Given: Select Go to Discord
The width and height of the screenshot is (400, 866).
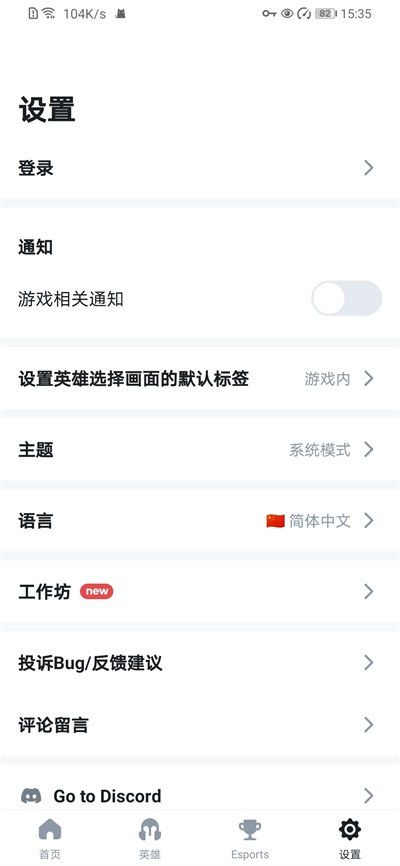Looking at the screenshot, I should tap(200, 795).
